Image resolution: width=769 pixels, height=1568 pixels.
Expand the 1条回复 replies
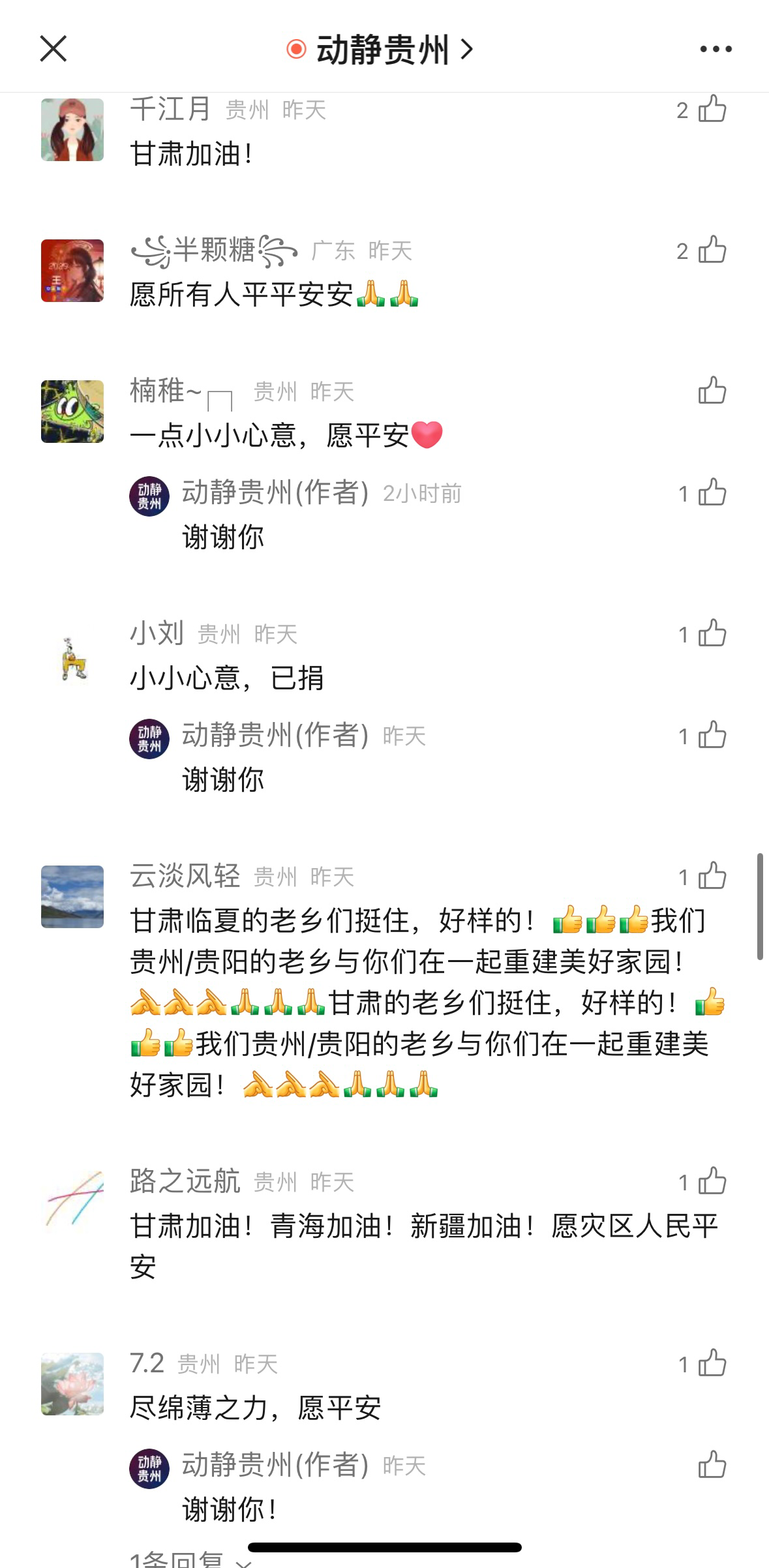(x=189, y=1560)
